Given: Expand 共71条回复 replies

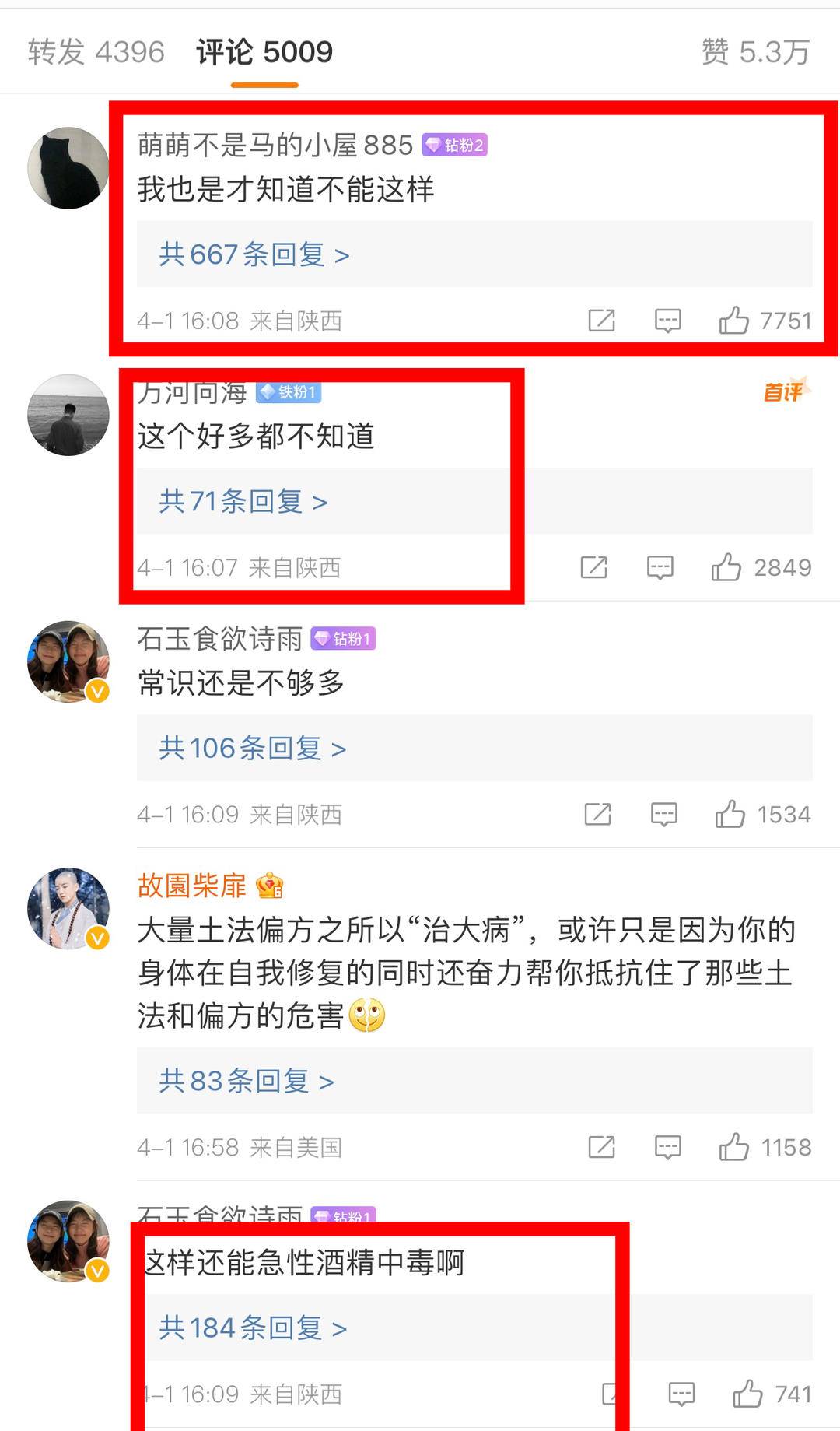Looking at the screenshot, I should point(243,501).
